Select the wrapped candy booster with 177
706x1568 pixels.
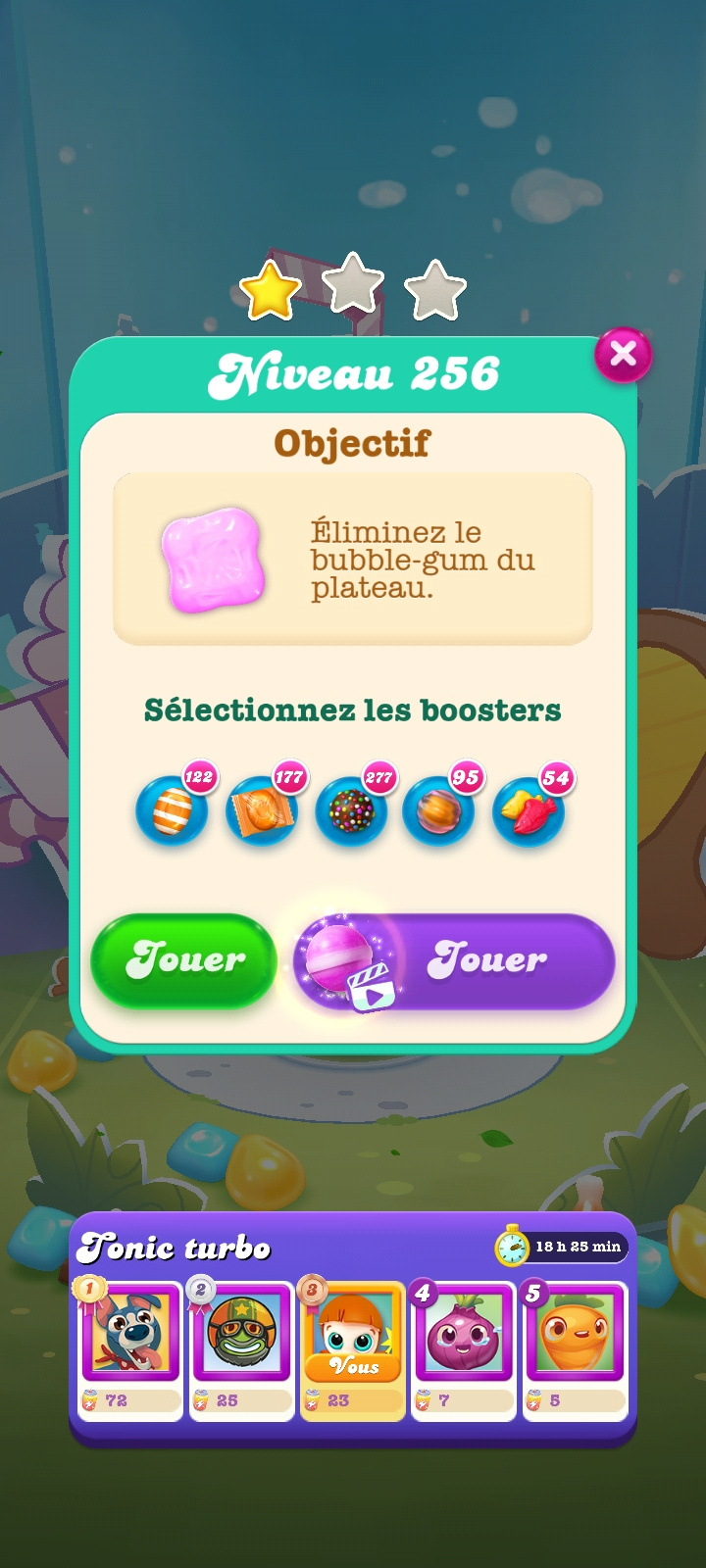(x=261, y=809)
